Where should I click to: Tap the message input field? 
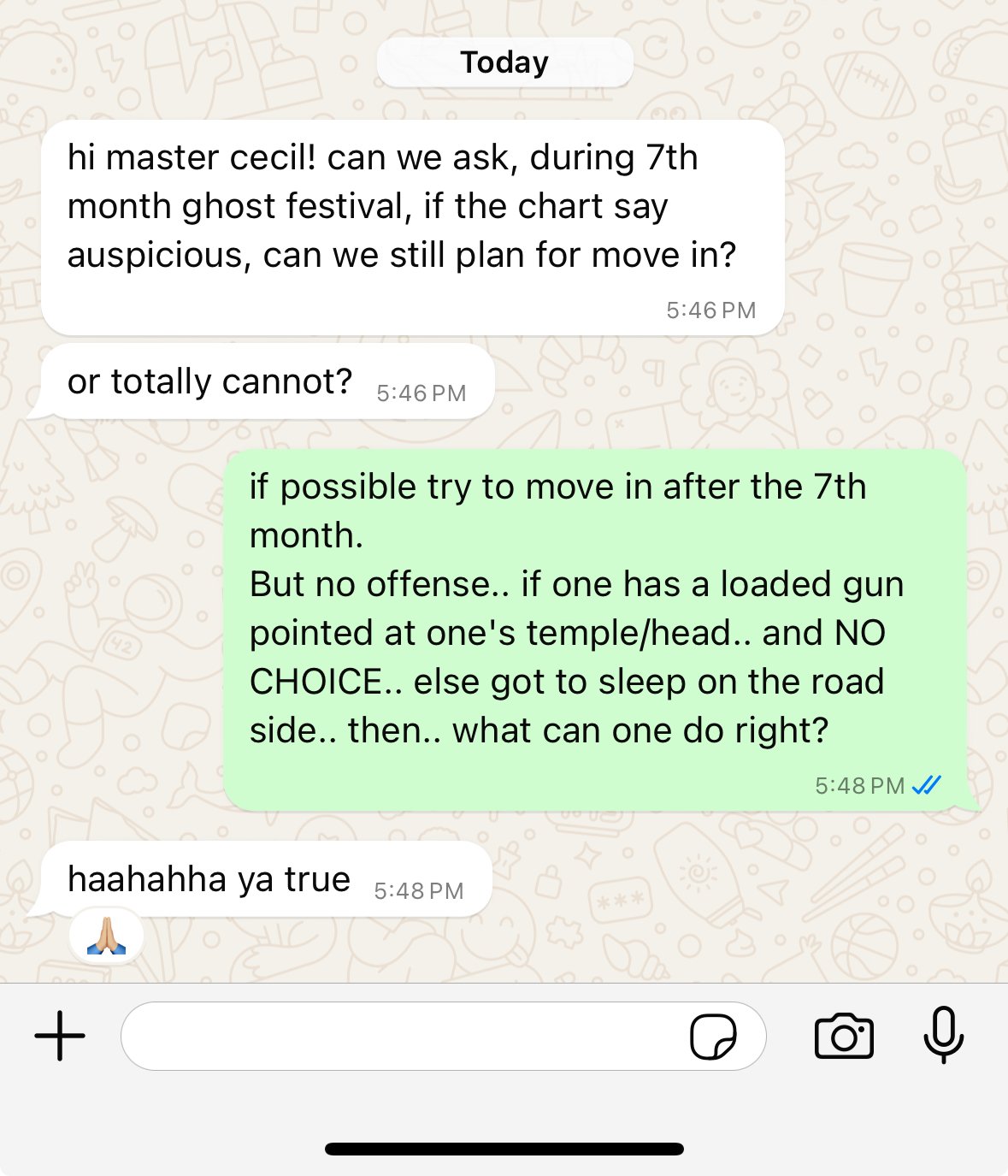[x=402, y=1036]
